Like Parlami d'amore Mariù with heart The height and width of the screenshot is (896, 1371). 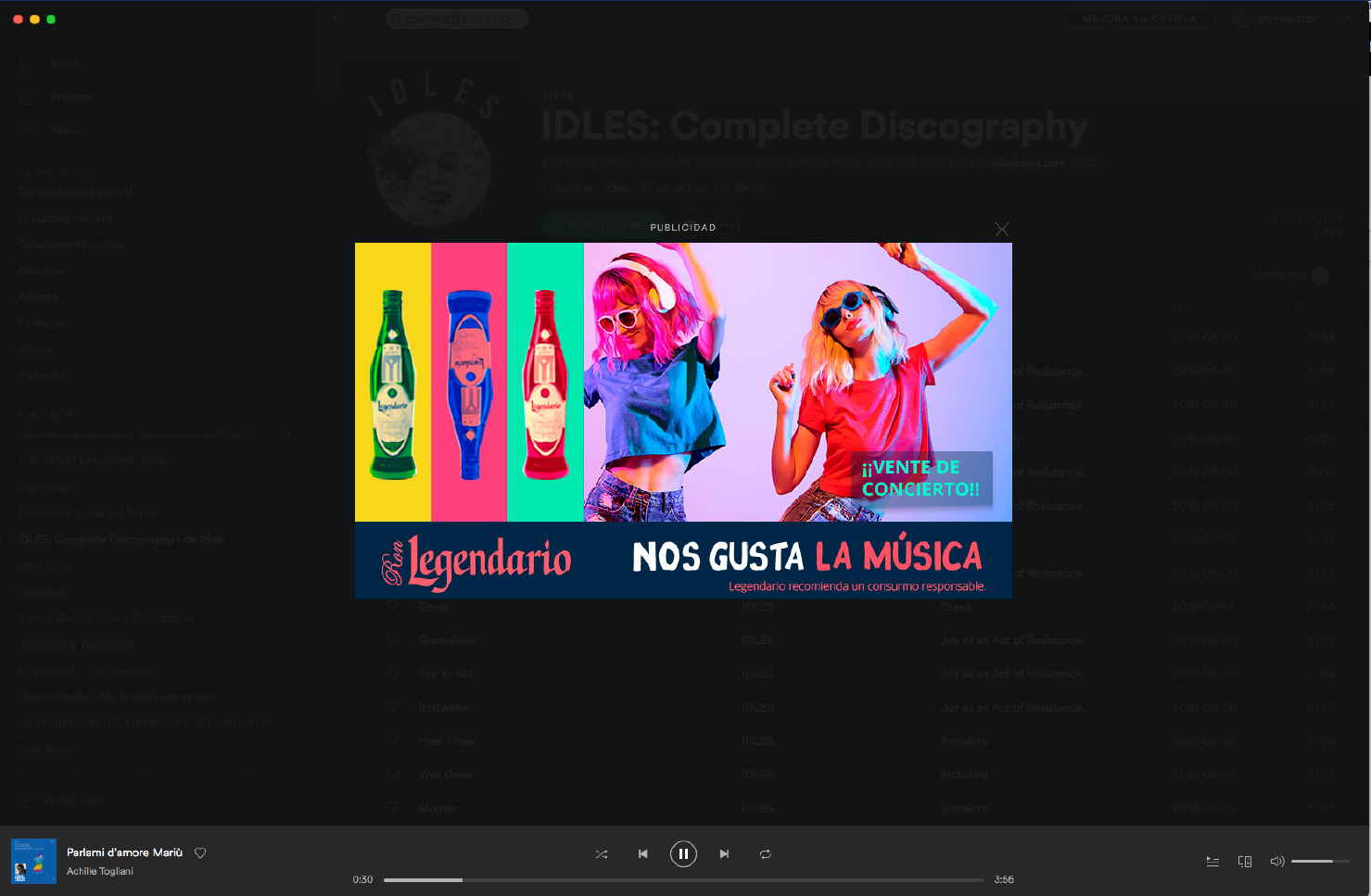point(200,852)
